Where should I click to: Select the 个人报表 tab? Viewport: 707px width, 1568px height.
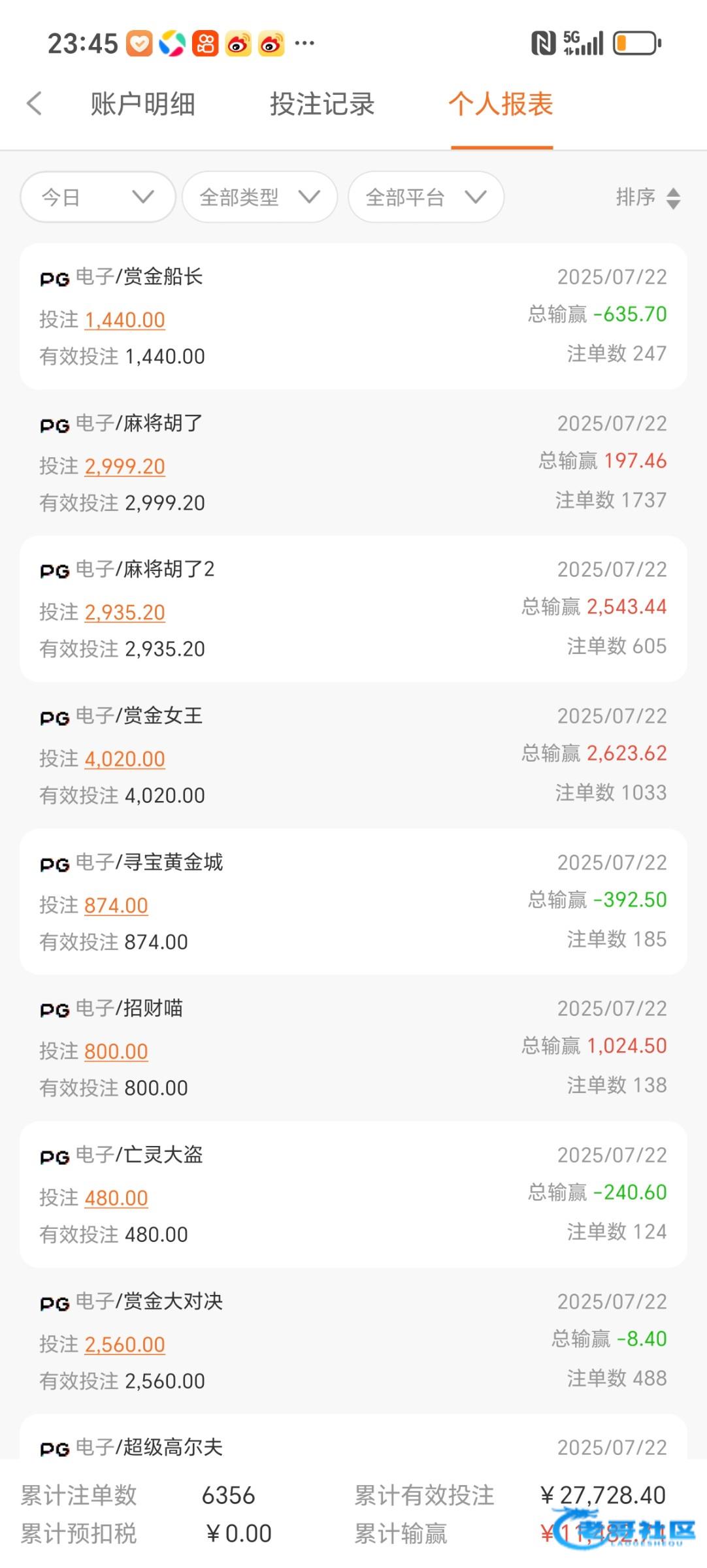[501, 104]
